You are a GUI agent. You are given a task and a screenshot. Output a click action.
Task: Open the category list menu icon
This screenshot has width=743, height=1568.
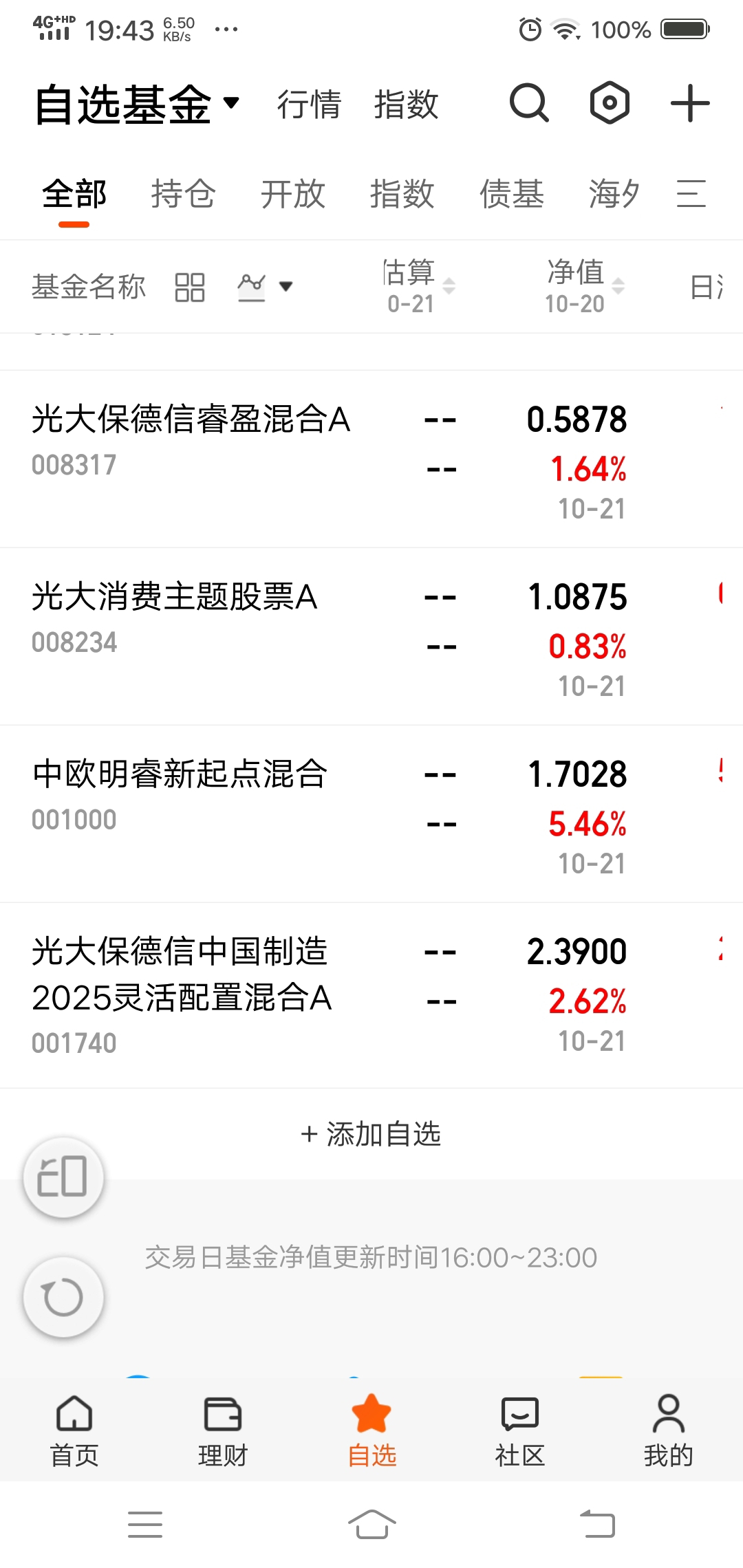tap(691, 194)
